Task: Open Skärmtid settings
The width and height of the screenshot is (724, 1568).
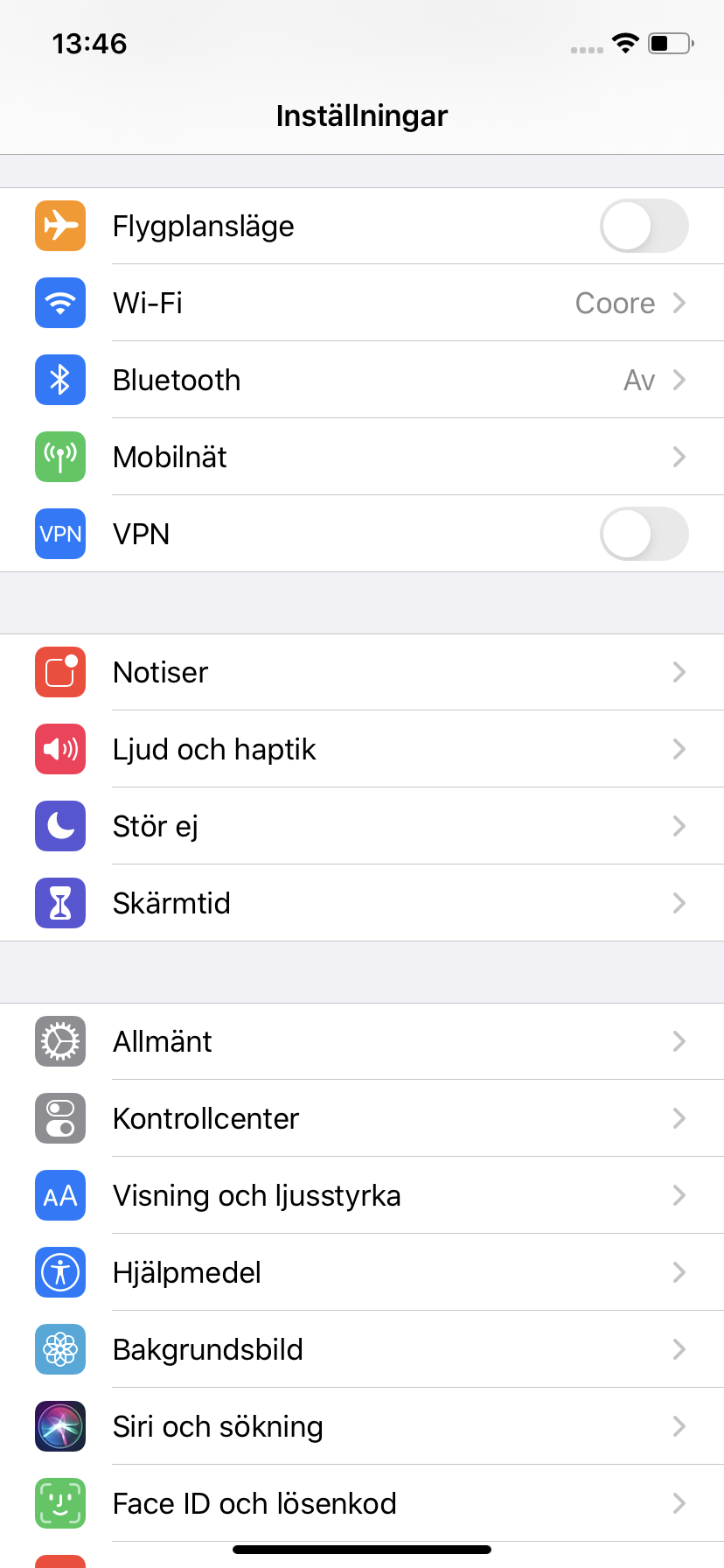Action: (362, 903)
